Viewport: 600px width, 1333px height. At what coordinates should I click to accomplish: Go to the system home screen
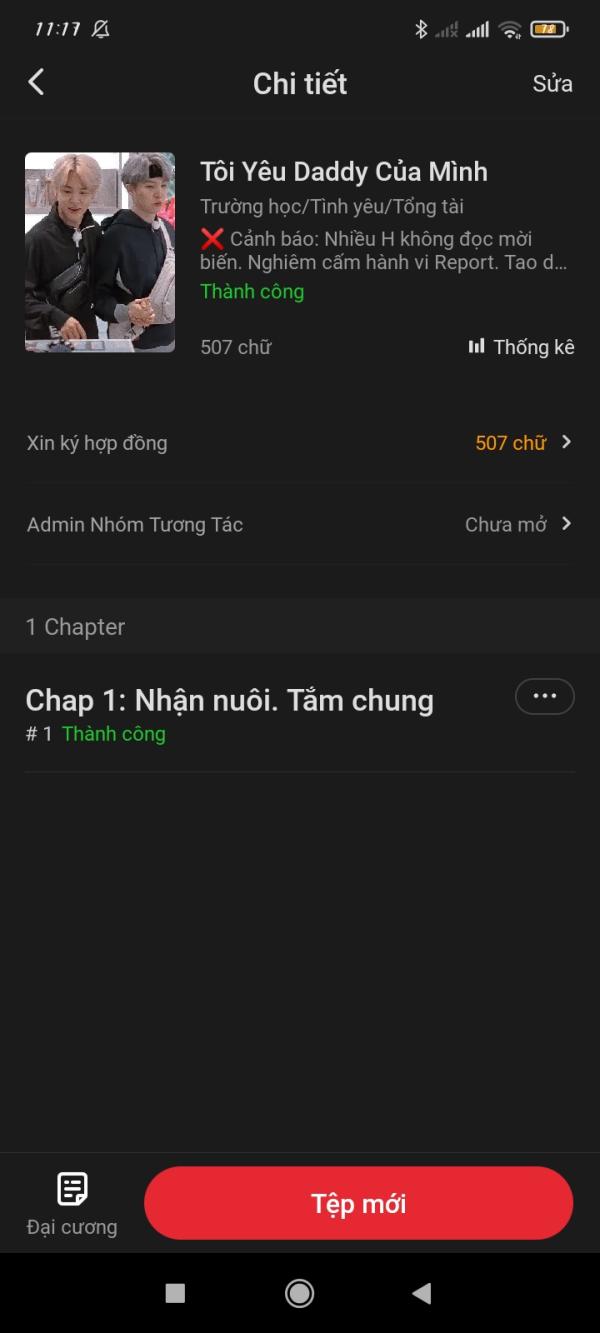click(299, 1293)
